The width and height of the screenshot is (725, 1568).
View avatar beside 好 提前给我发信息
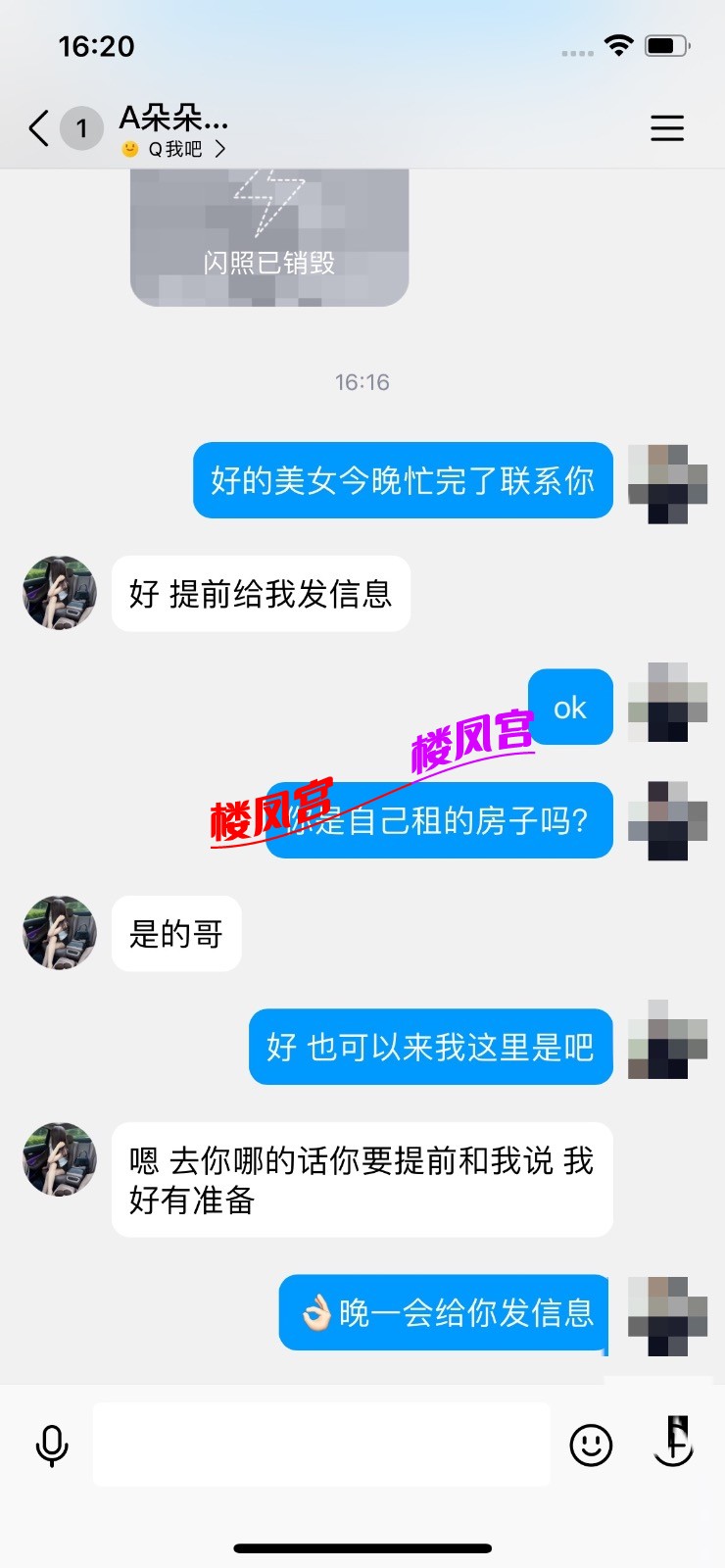60,593
